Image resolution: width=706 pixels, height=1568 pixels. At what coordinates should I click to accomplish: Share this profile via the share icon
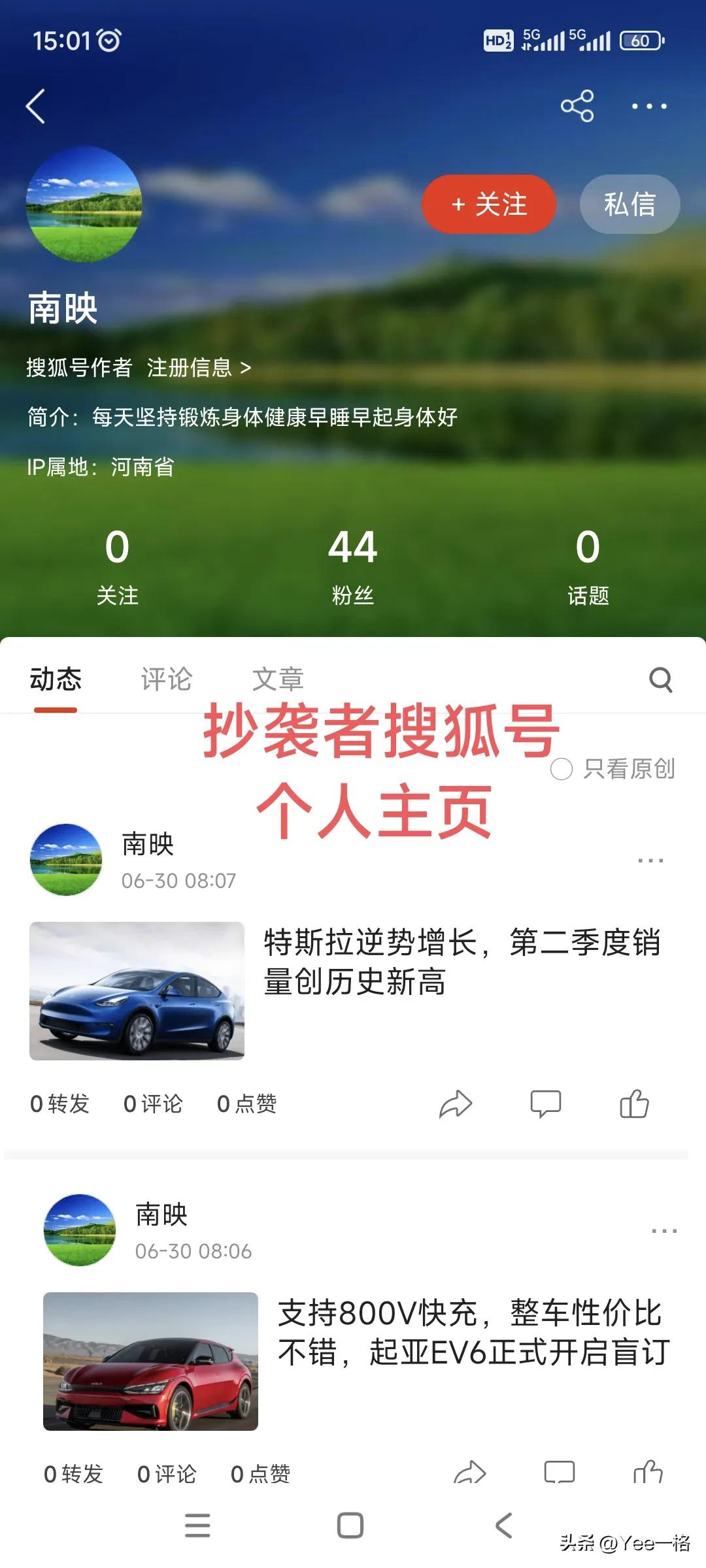click(x=575, y=106)
